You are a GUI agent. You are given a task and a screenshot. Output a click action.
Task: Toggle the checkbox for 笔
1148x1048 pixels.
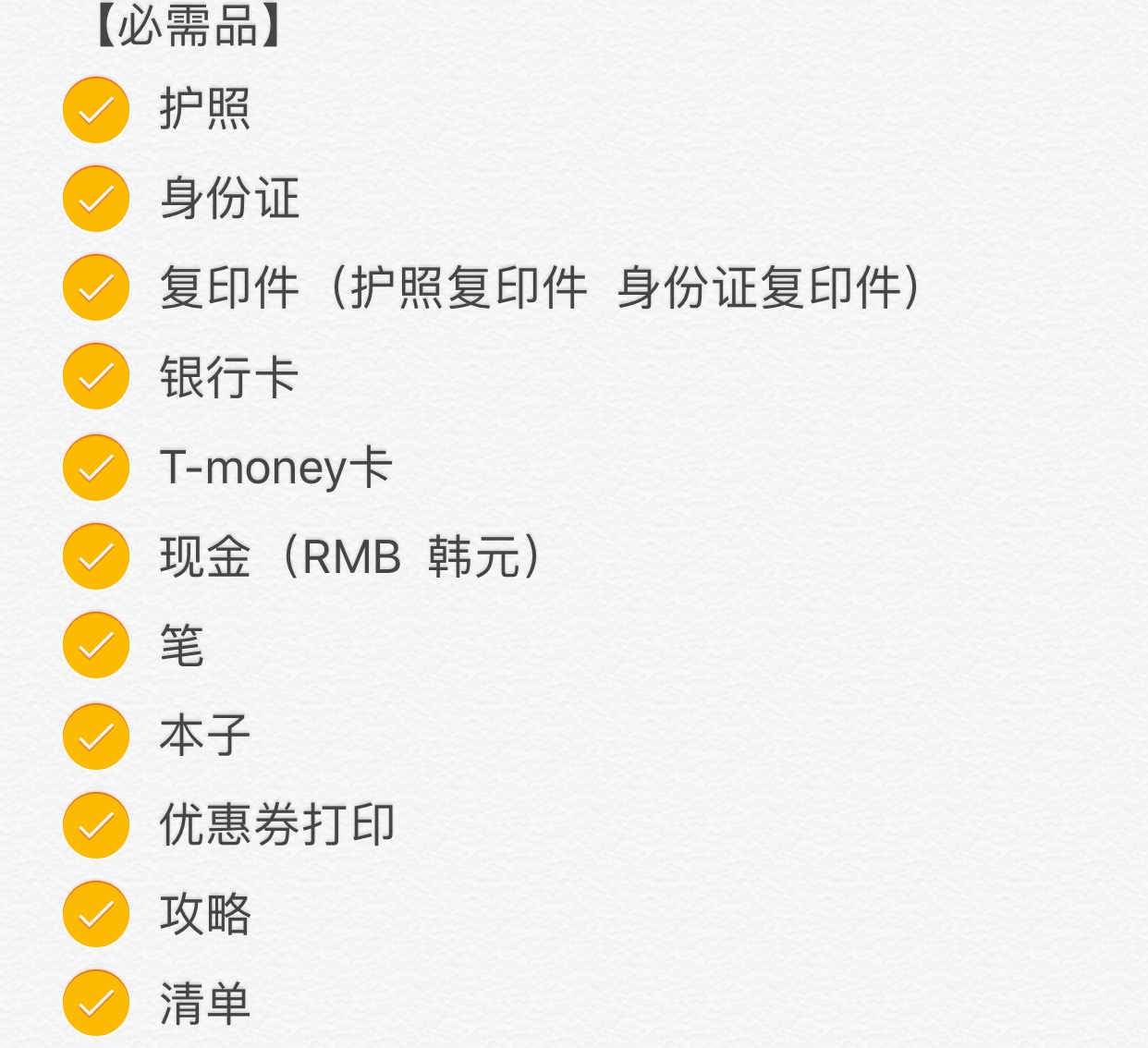(96, 645)
